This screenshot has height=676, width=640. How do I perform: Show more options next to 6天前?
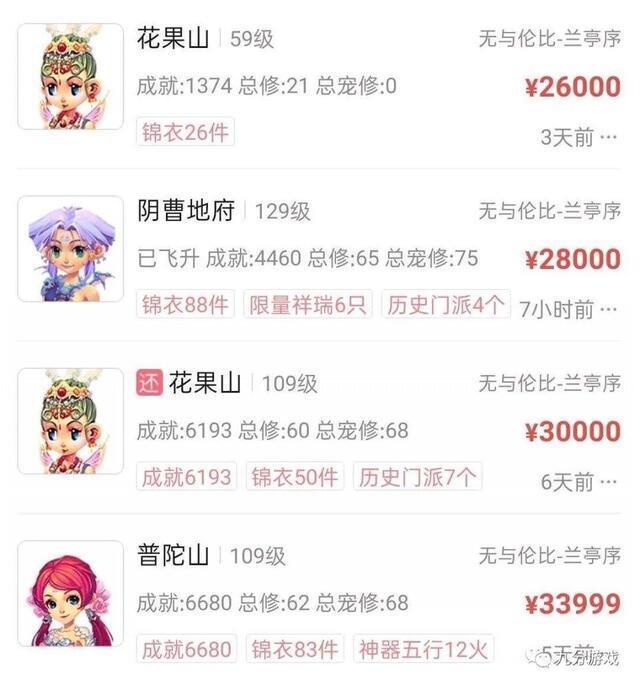click(x=609, y=482)
